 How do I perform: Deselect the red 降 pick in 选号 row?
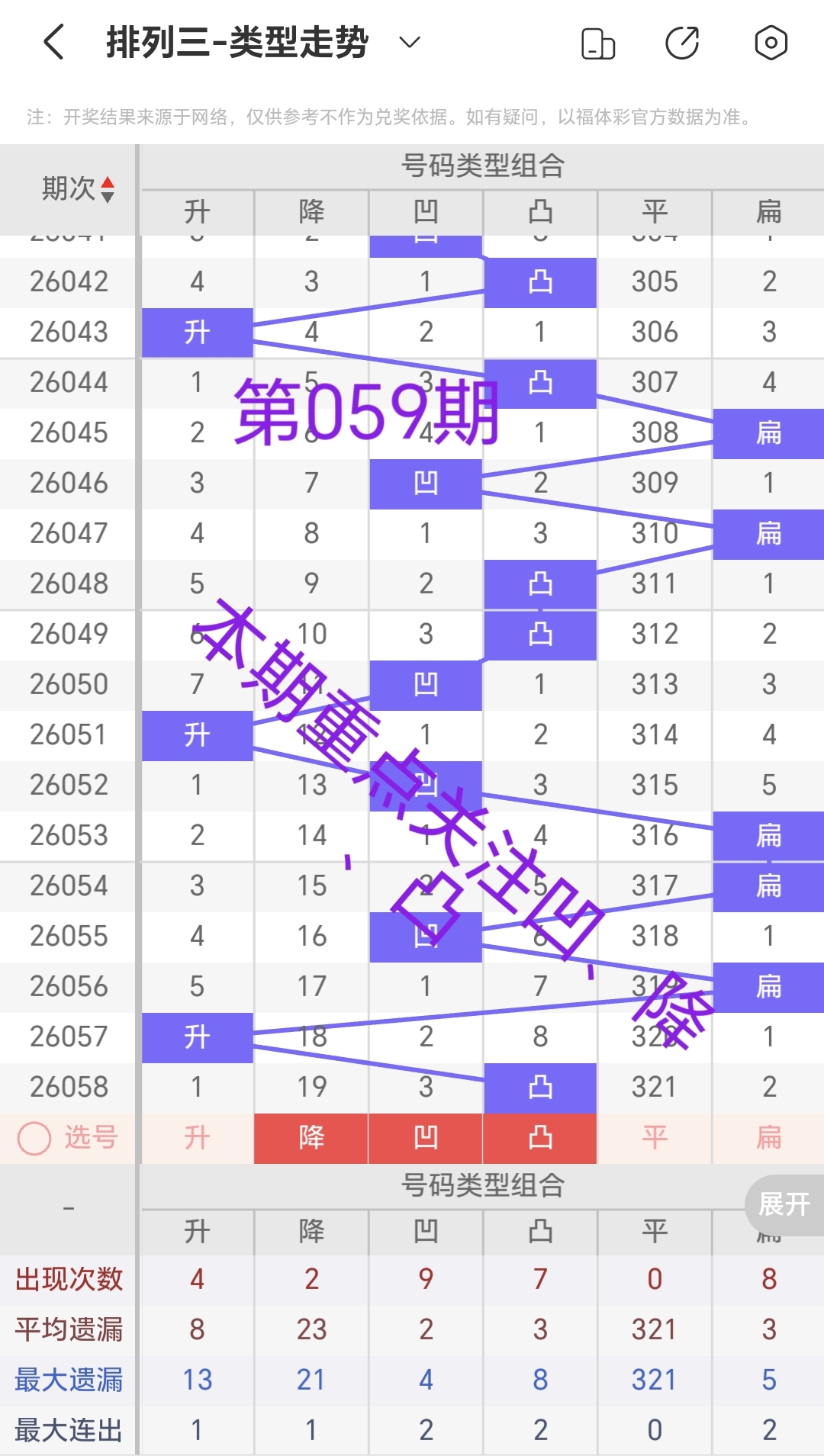click(310, 1138)
